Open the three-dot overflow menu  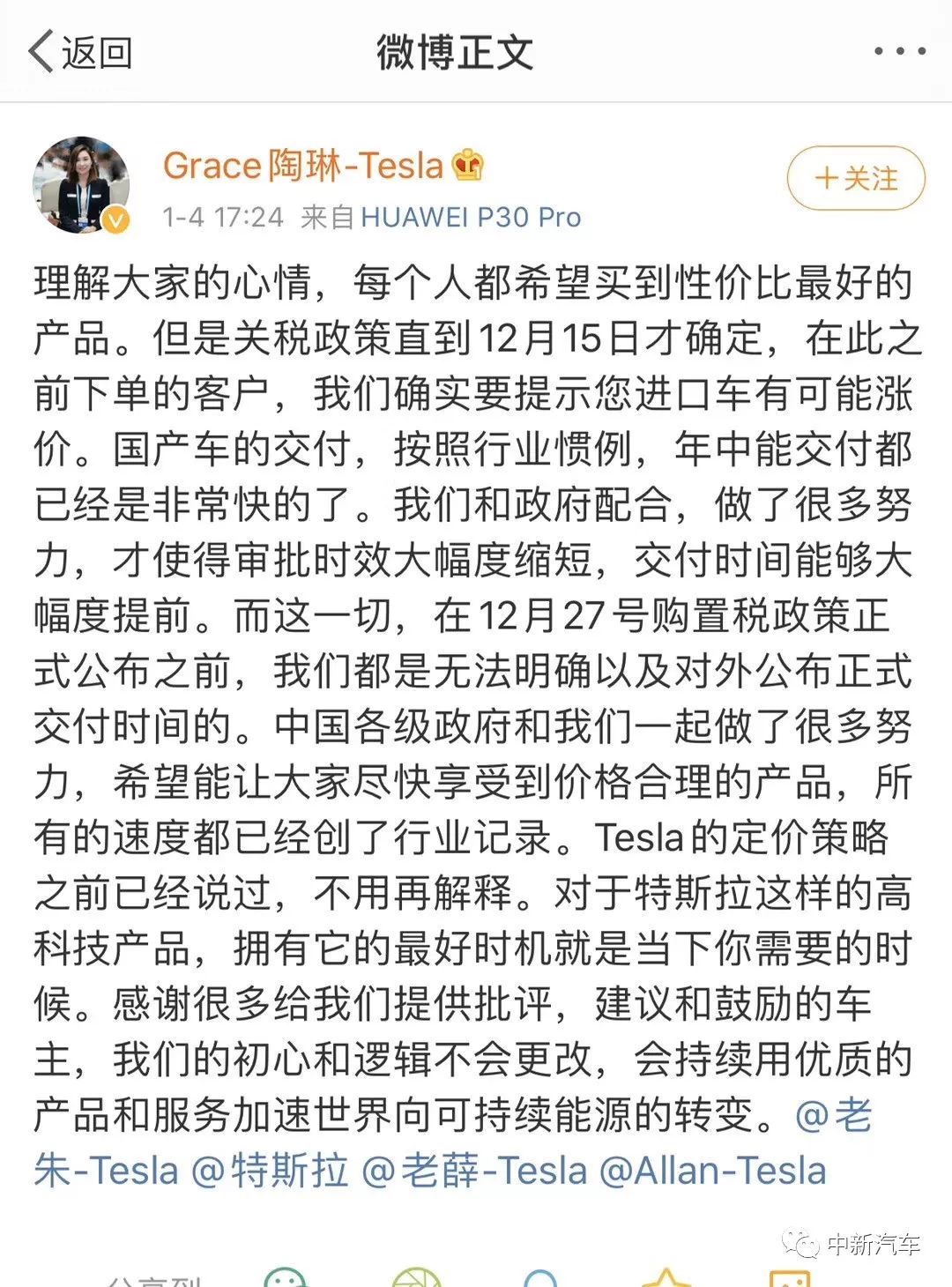(899, 51)
